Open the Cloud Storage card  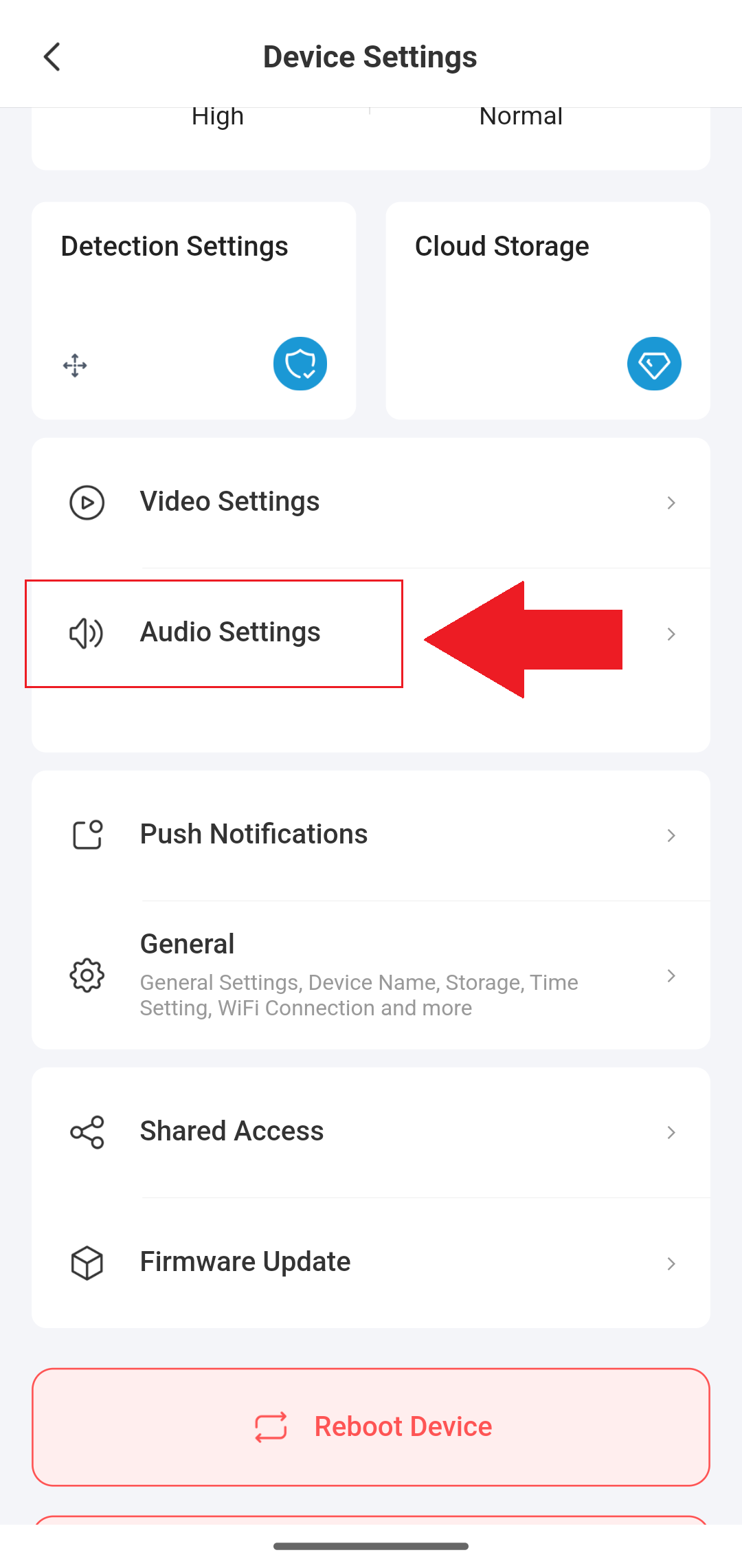pyautogui.click(x=548, y=310)
